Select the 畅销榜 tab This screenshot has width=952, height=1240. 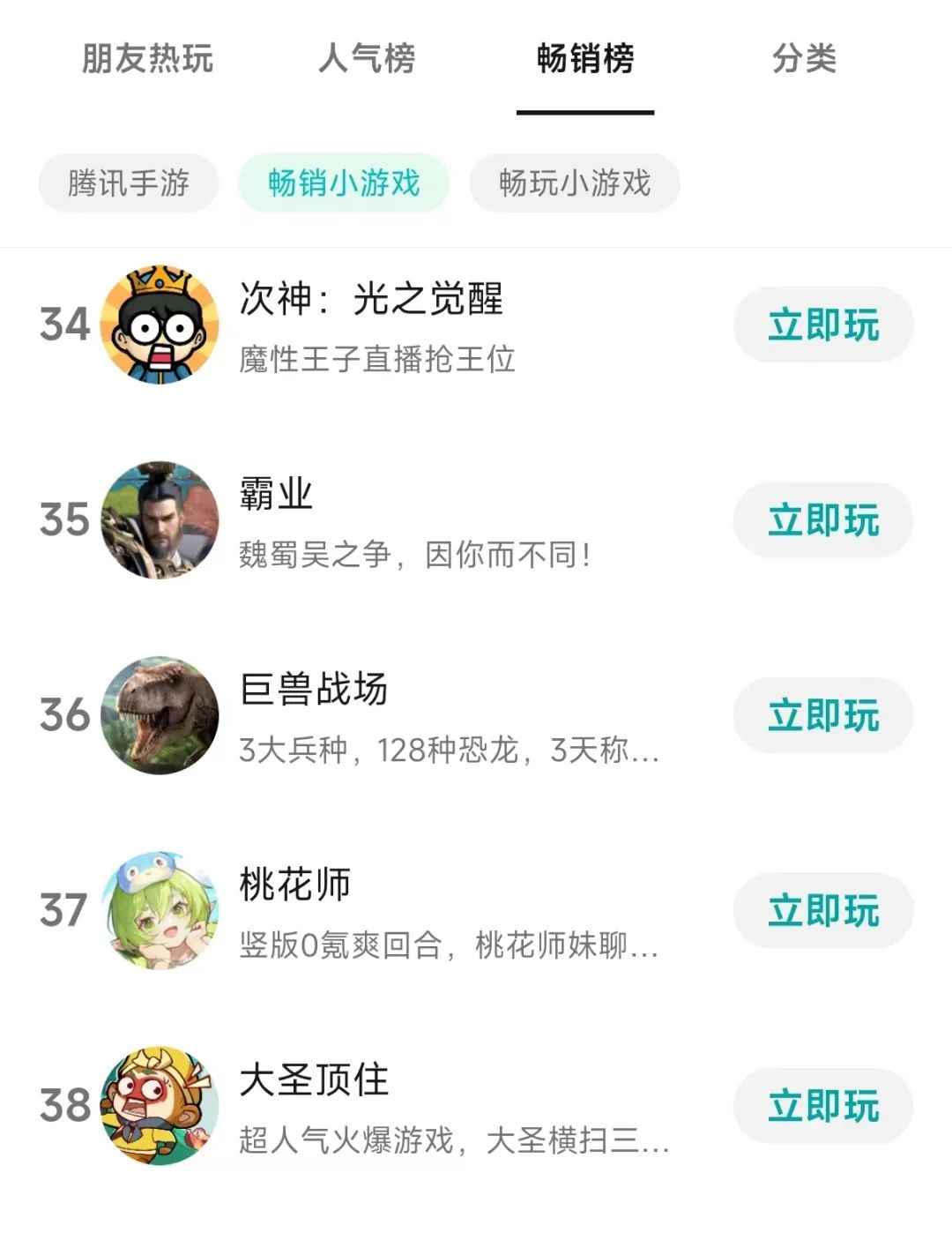585,59
